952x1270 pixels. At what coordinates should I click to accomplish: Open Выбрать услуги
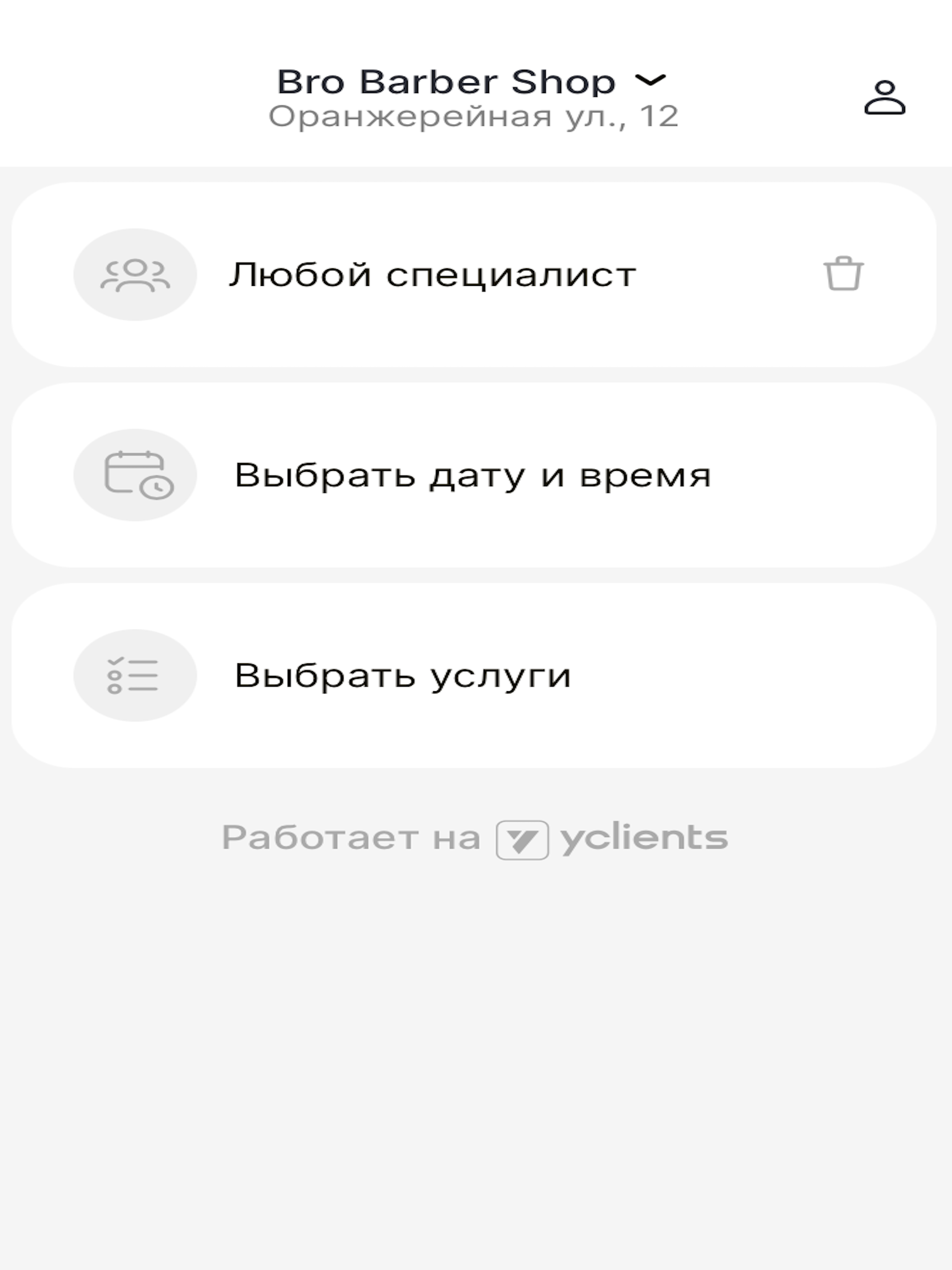[x=474, y=675]
